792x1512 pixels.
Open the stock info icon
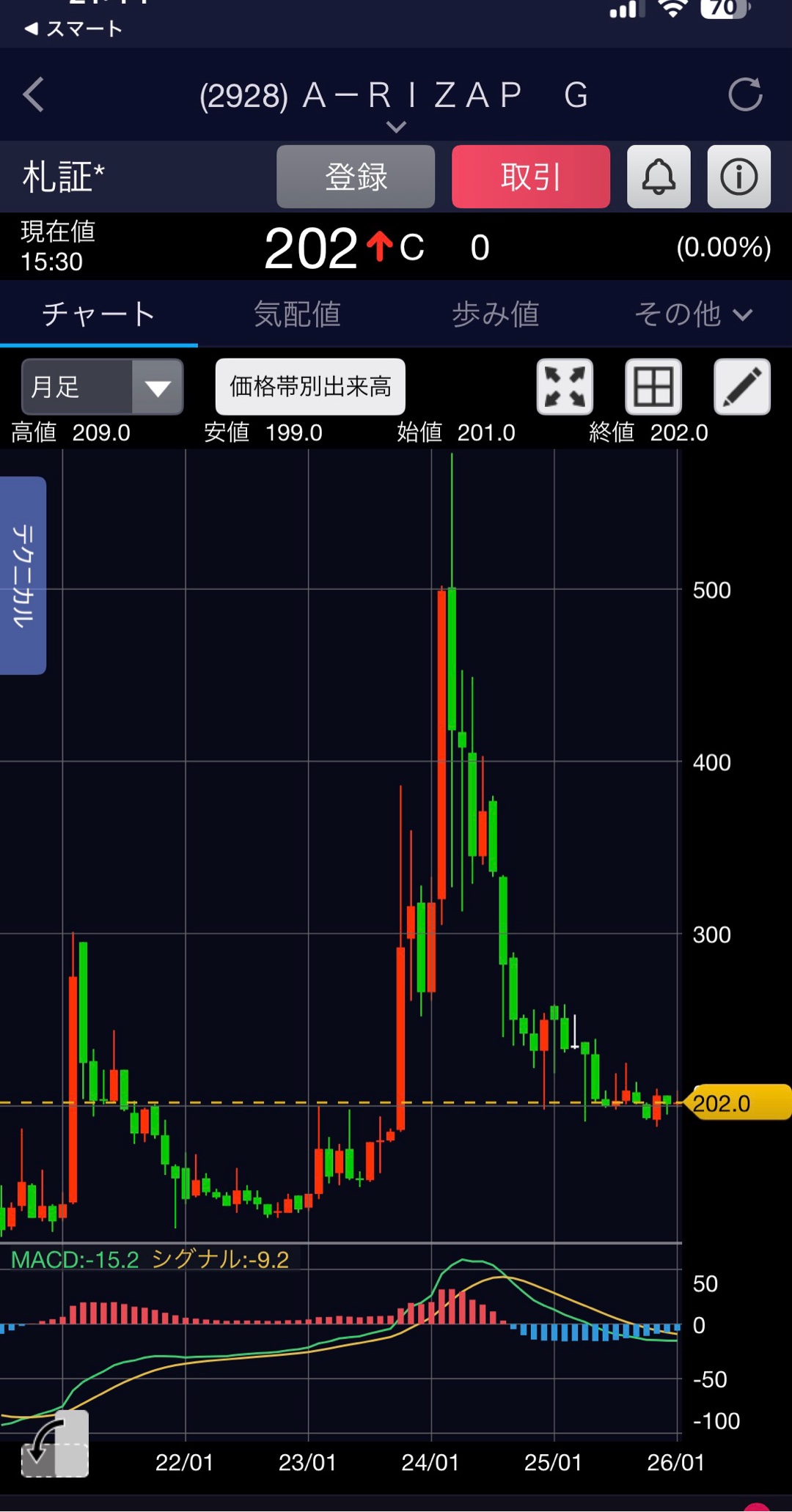click(x=738, y=177)
